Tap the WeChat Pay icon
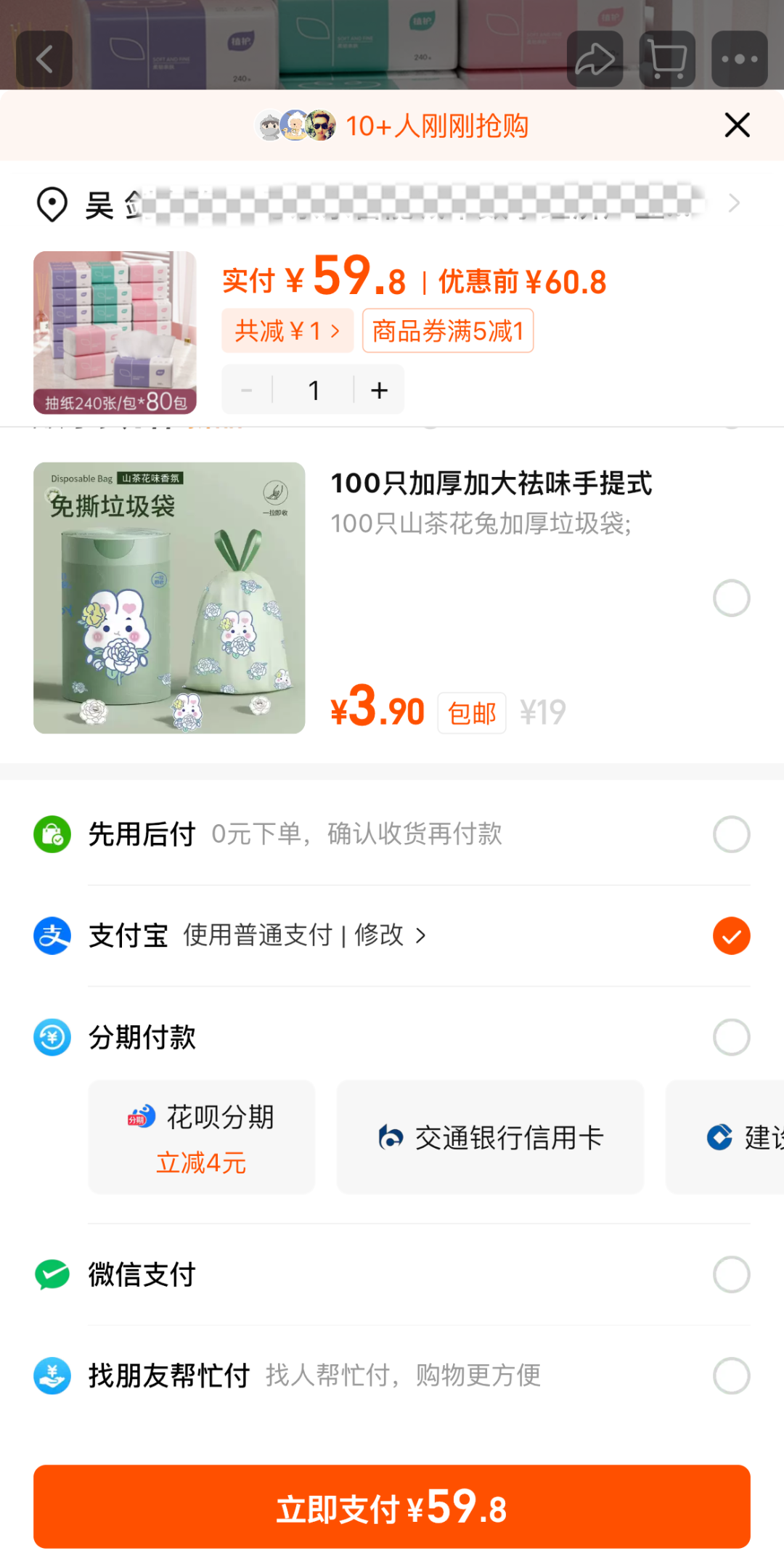Screen dimensions: 784x1564 coord(51,1275)
